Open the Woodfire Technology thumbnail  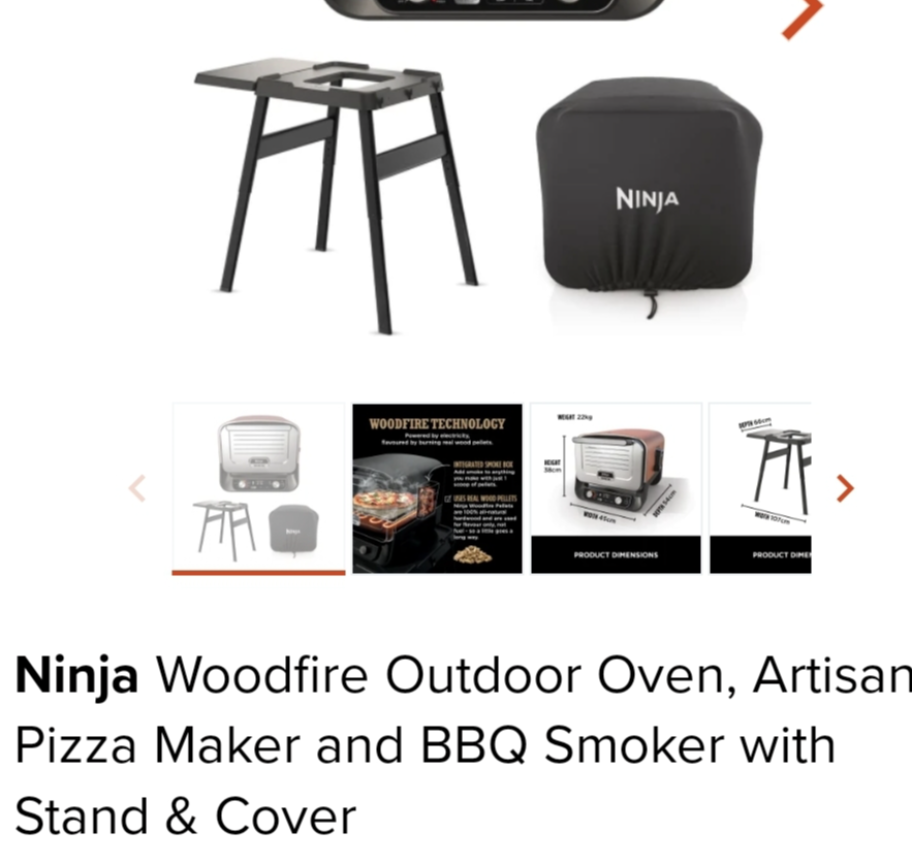(437, 488)
